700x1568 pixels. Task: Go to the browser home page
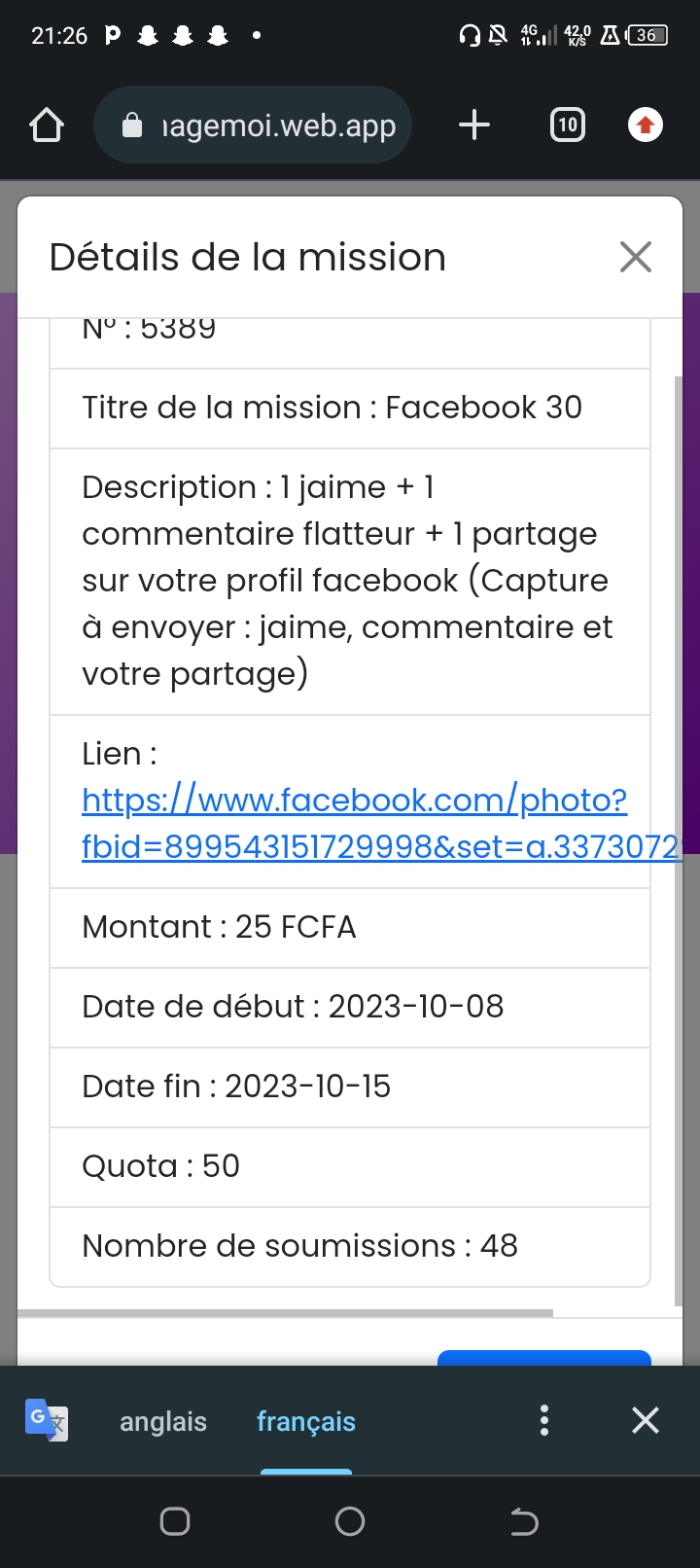pos(47,125)
